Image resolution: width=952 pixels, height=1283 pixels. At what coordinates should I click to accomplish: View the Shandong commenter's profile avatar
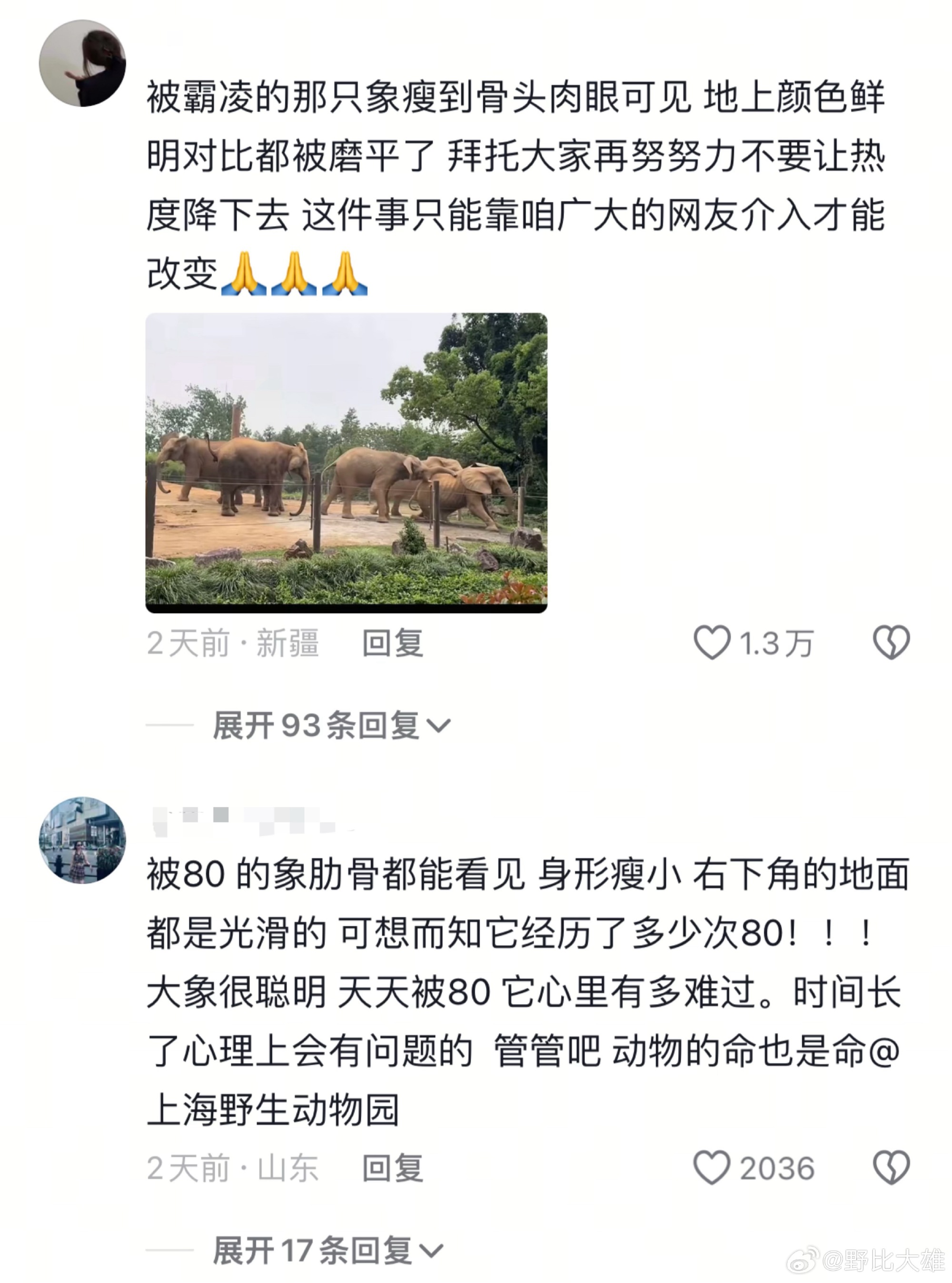coord(82,840)
